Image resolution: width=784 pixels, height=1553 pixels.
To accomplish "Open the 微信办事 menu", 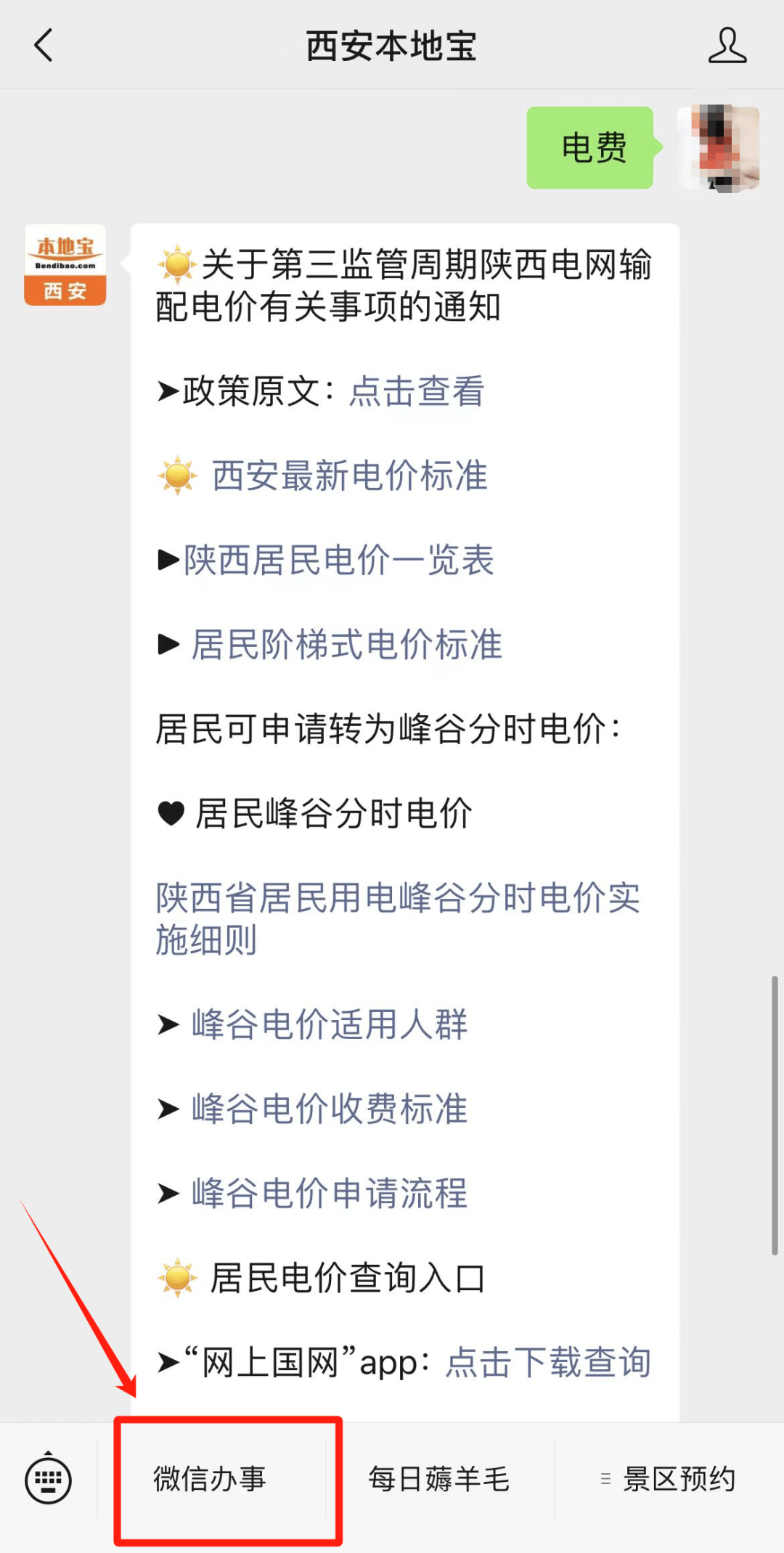I will click(211, 1480).
